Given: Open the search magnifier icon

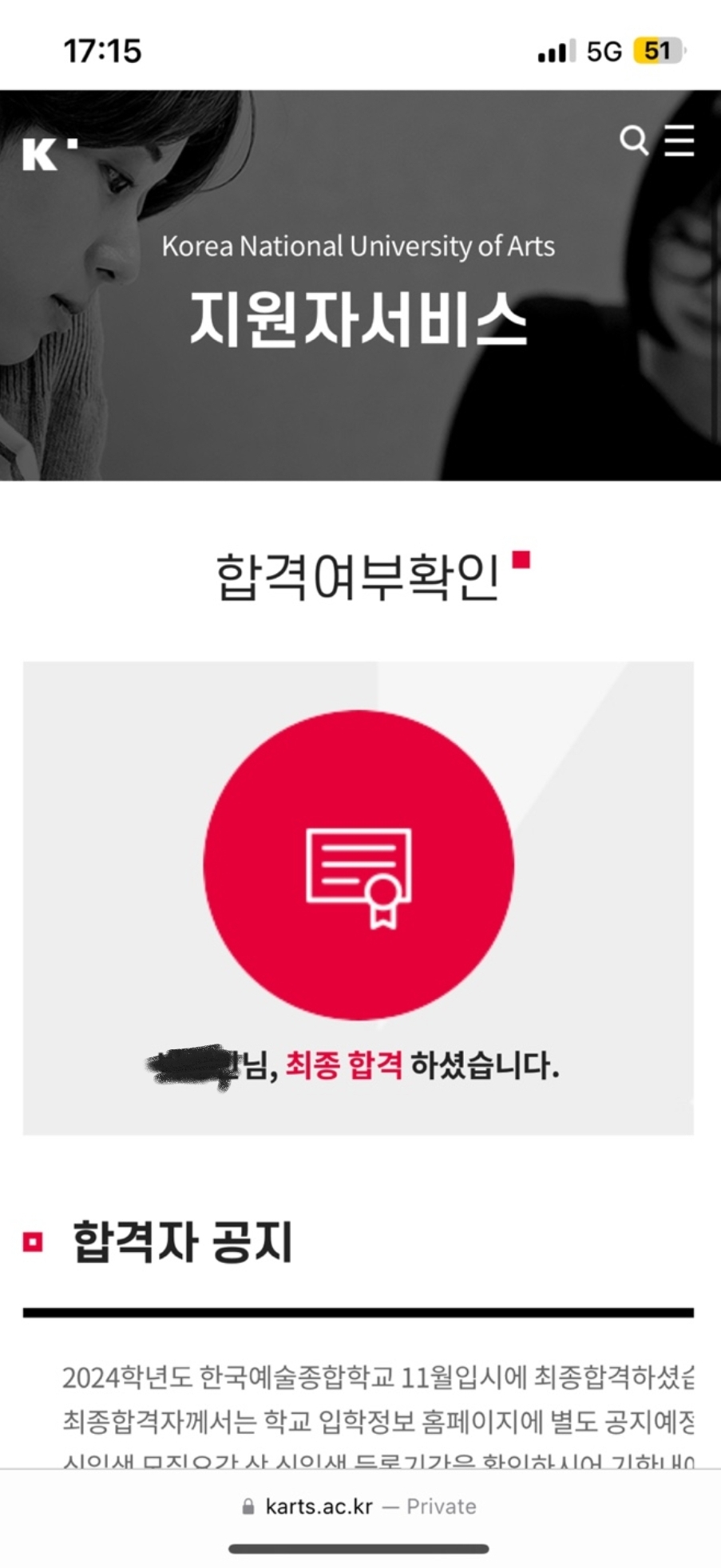Looking at the screenshot, I should (634, 140).
